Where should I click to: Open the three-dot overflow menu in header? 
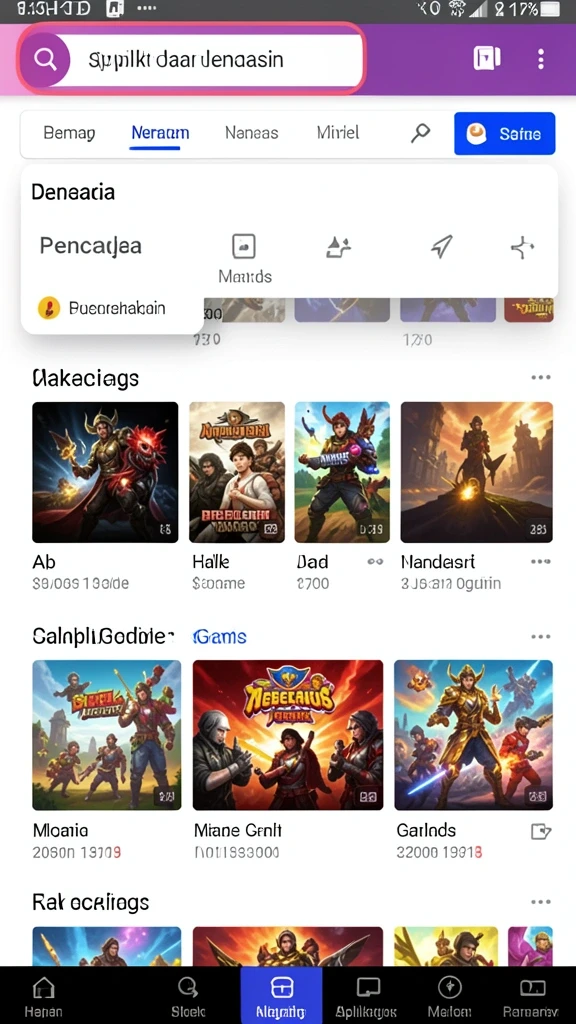pos(540,59)
